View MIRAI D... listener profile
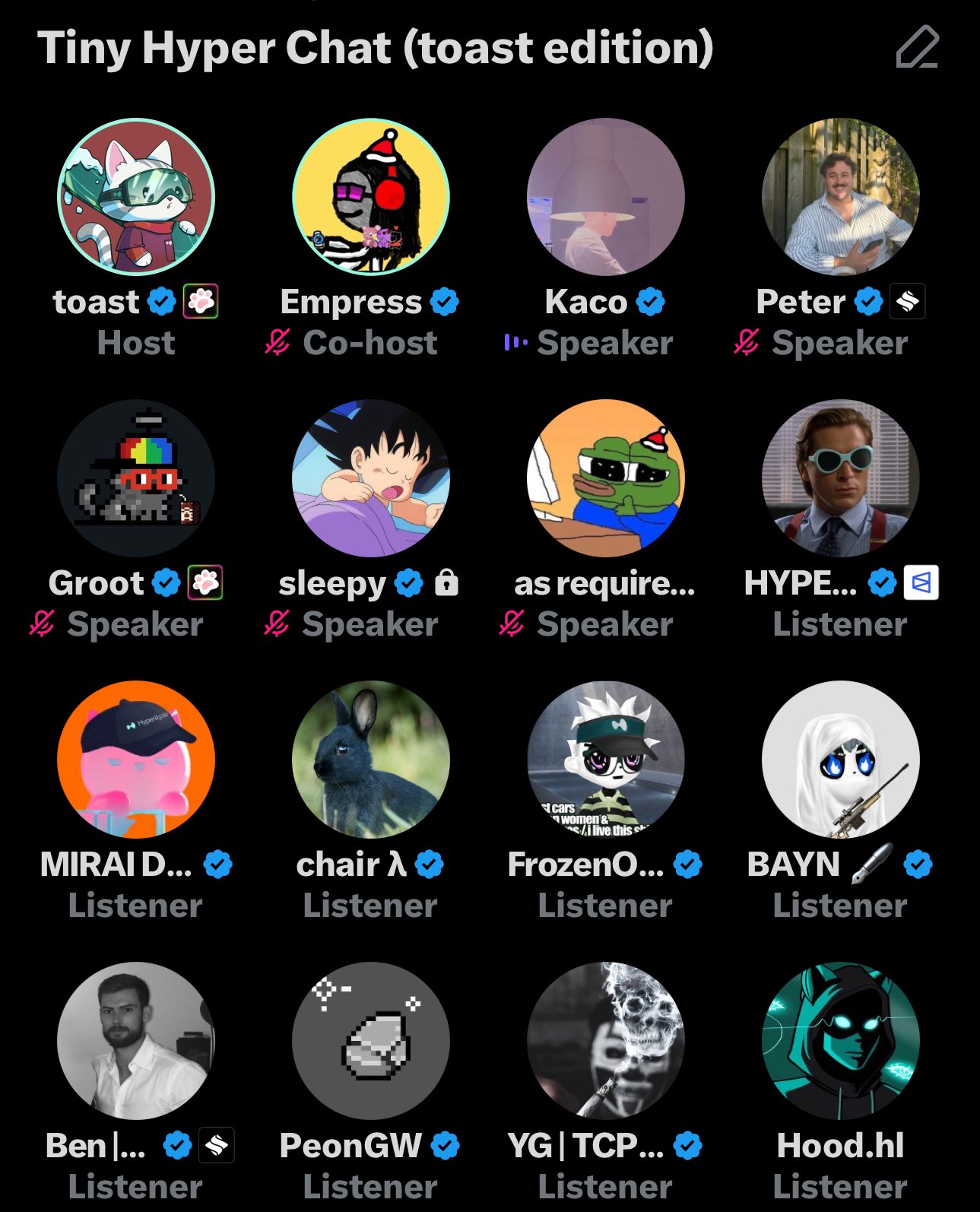Screen dimensions: 980x1212 coord(136,760)
